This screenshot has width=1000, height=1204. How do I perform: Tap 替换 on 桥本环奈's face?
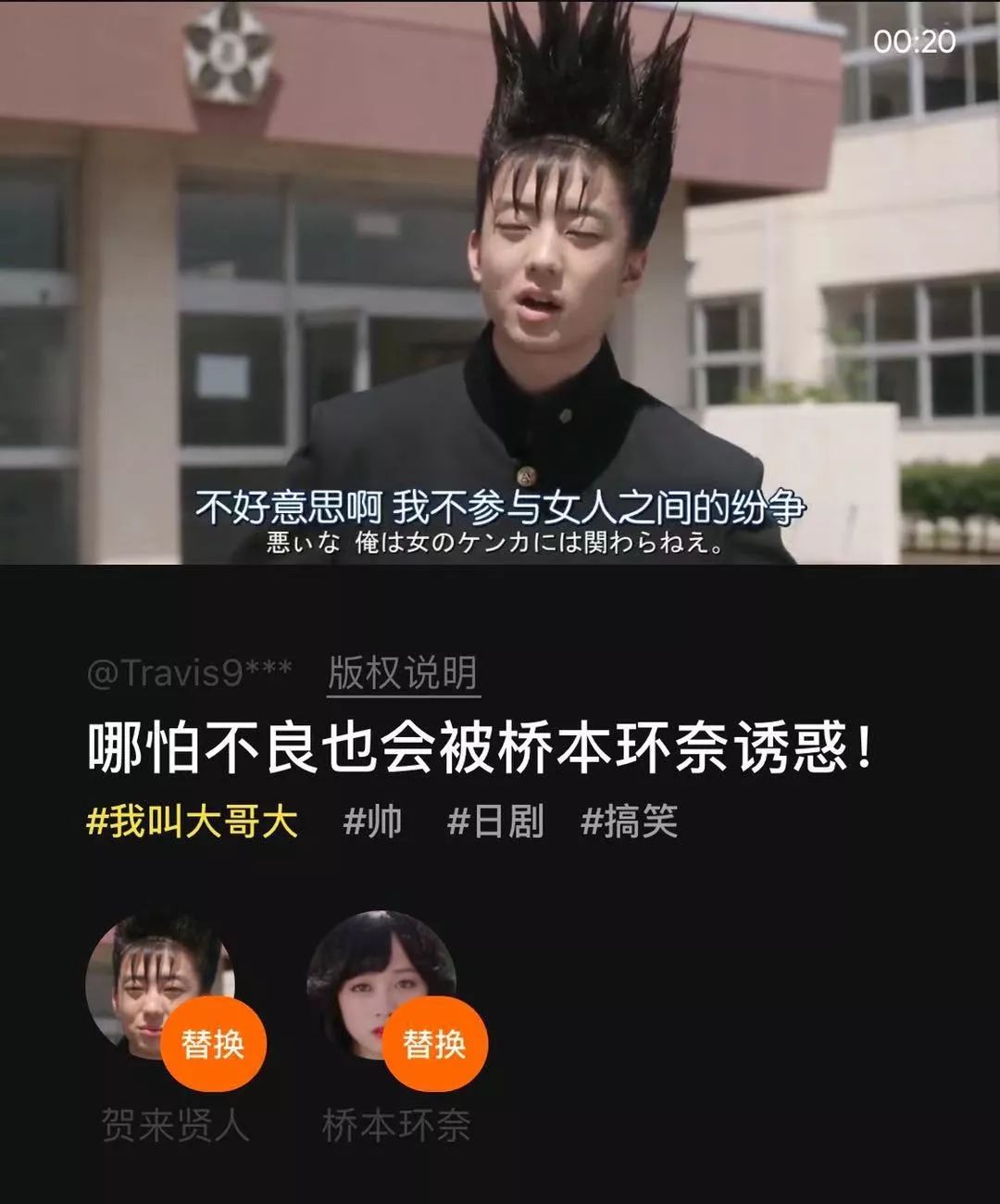tap(434, 1046)
